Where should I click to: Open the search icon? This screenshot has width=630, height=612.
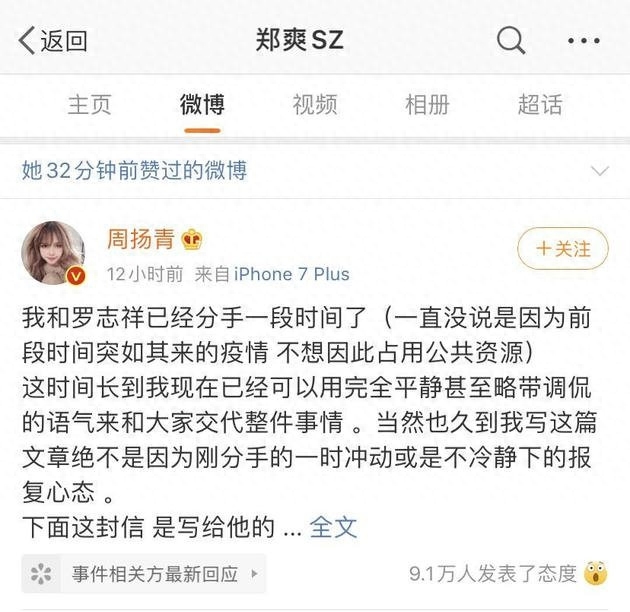511,40
